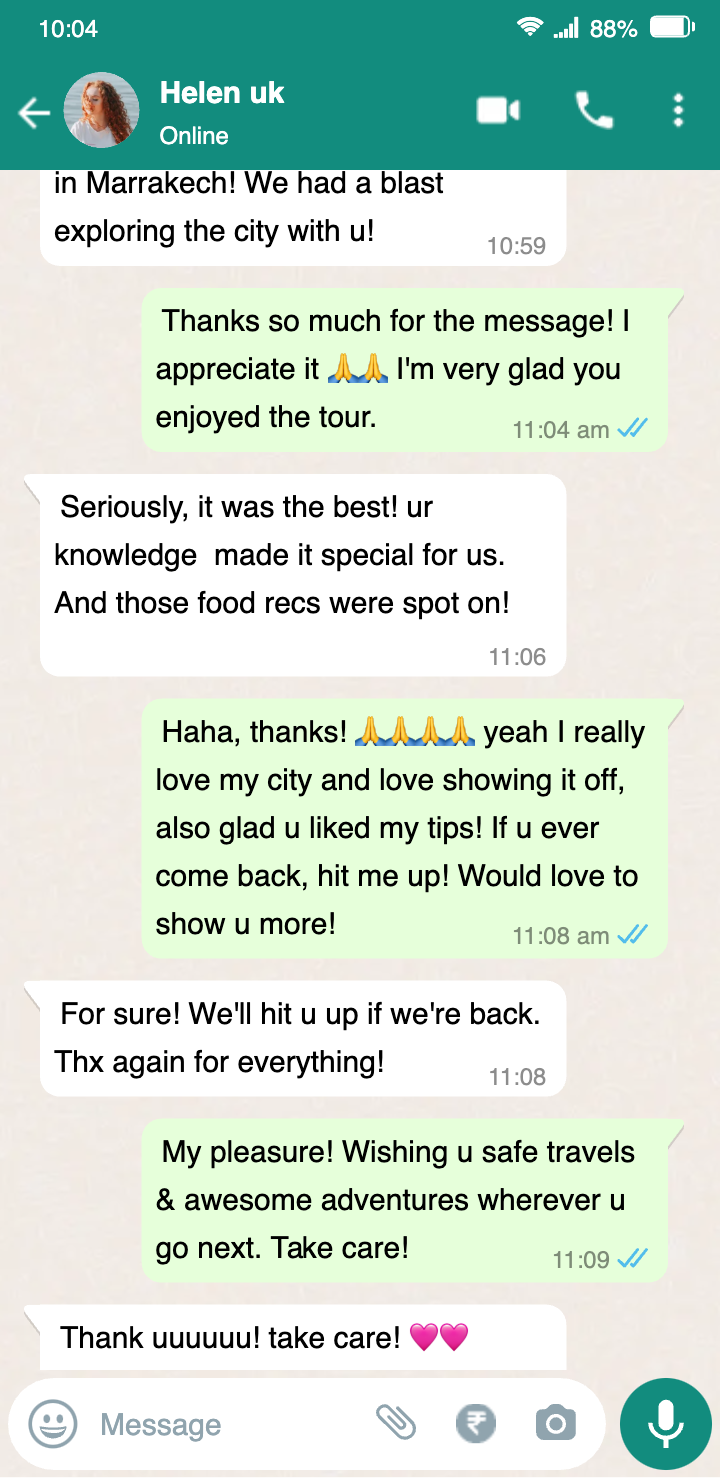720x1480 pixels.
Task: Start a video call with Helen uk
Action: point(498,110)
